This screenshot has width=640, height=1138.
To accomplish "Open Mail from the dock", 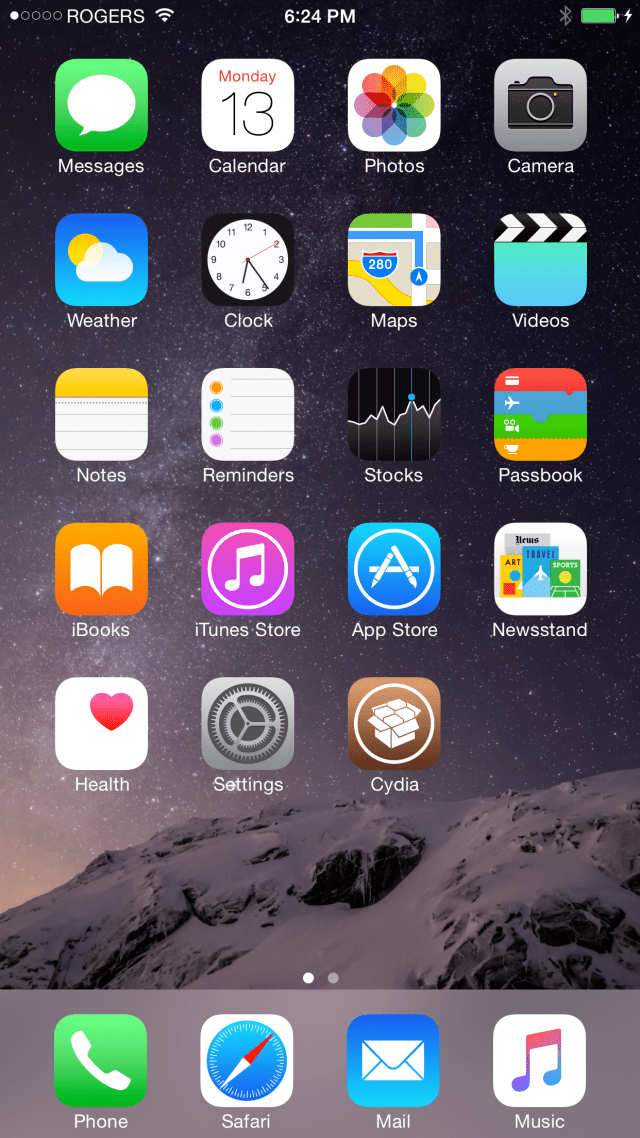I will 393,1060.
